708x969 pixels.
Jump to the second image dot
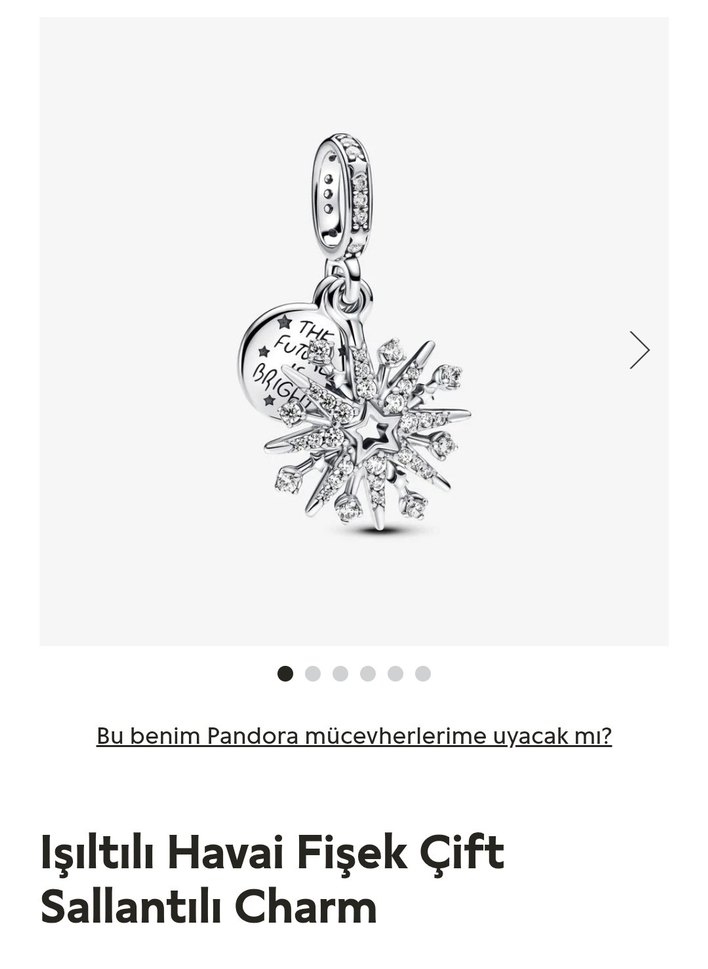pyautogui.click(x=313, y=674)
